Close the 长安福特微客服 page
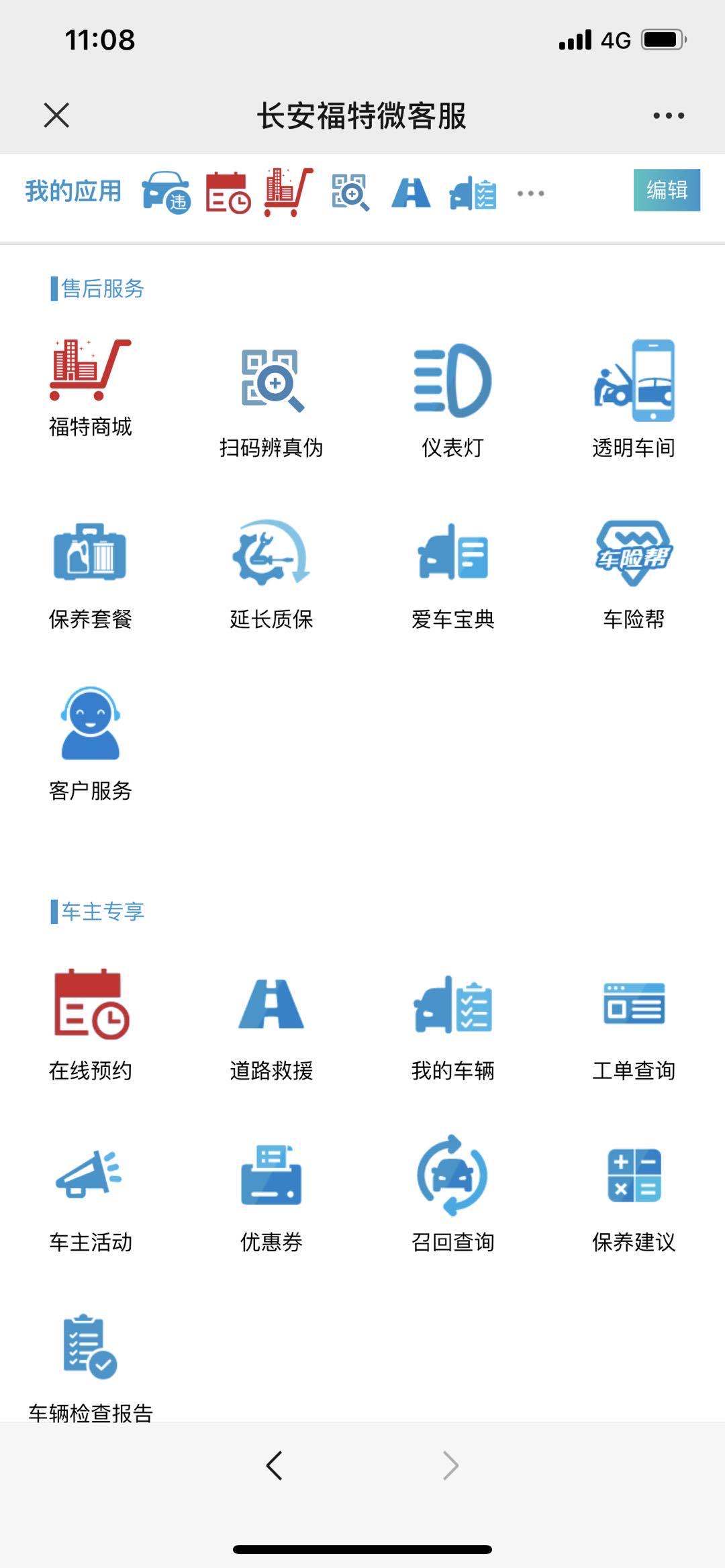The width and height of the screenshot is (725, 1568). 56,115
